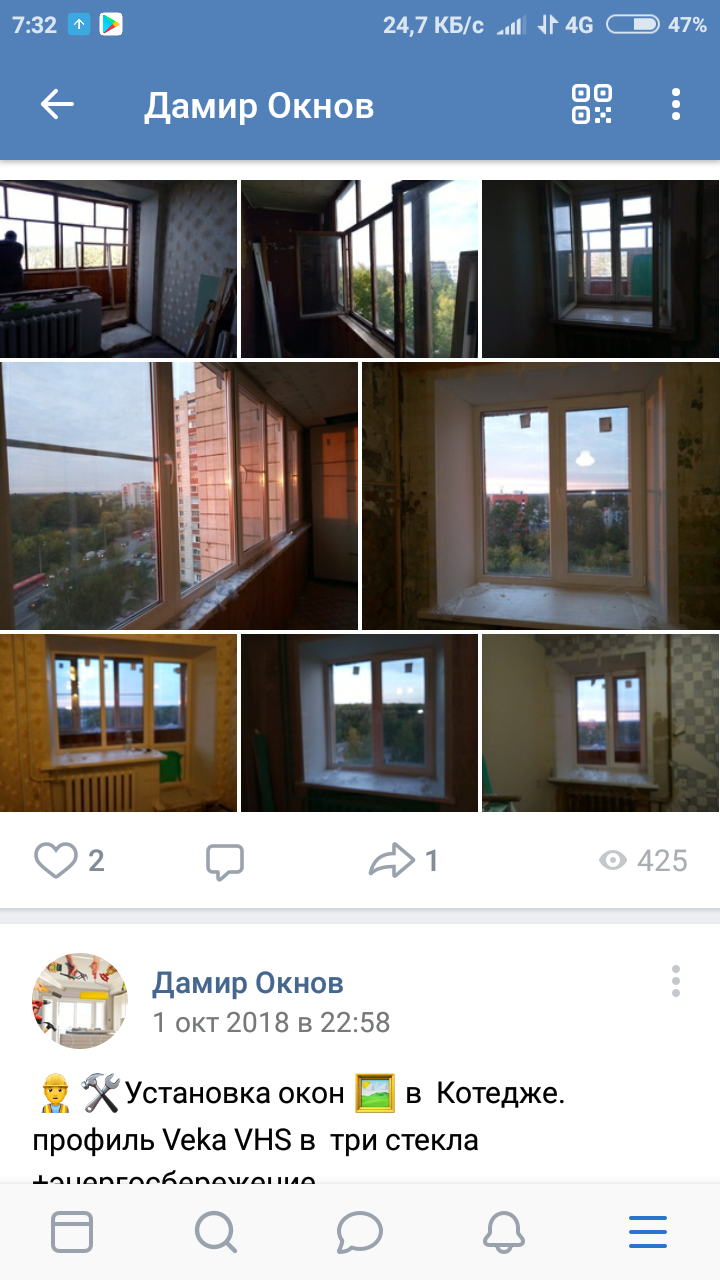This screenshot has width=720, height=1280.
Task: Open comments on the photo post
Action: [x=225, y=860]
